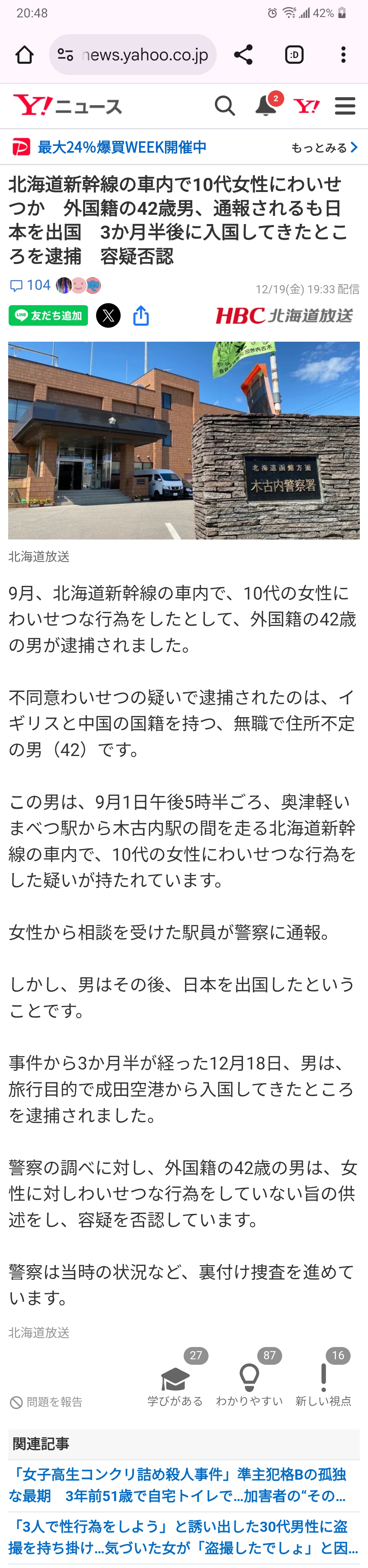
Task: Open the notifications bell
Action: click(266, 106)
